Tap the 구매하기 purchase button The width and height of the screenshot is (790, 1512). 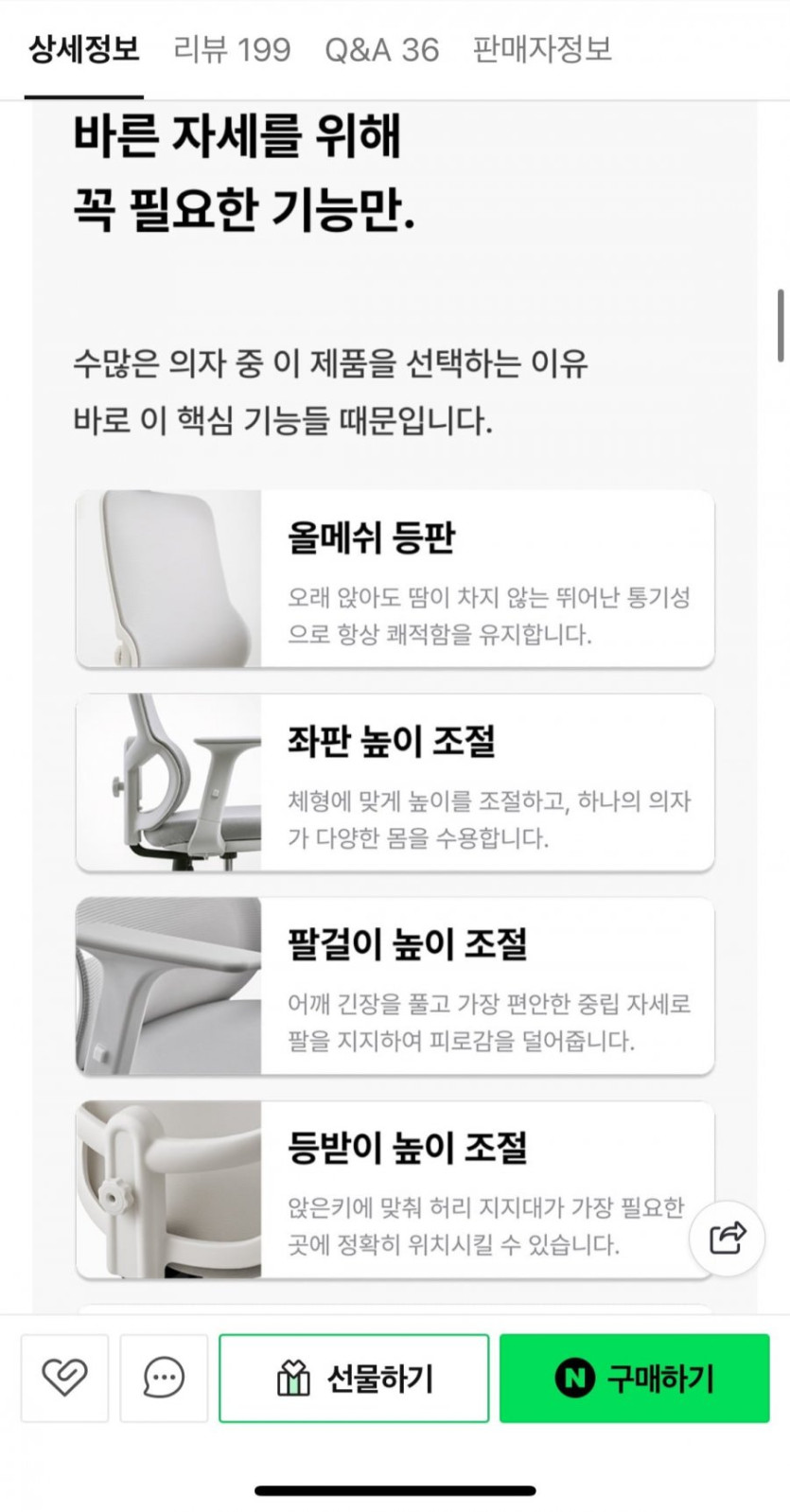pos(635,1378)
